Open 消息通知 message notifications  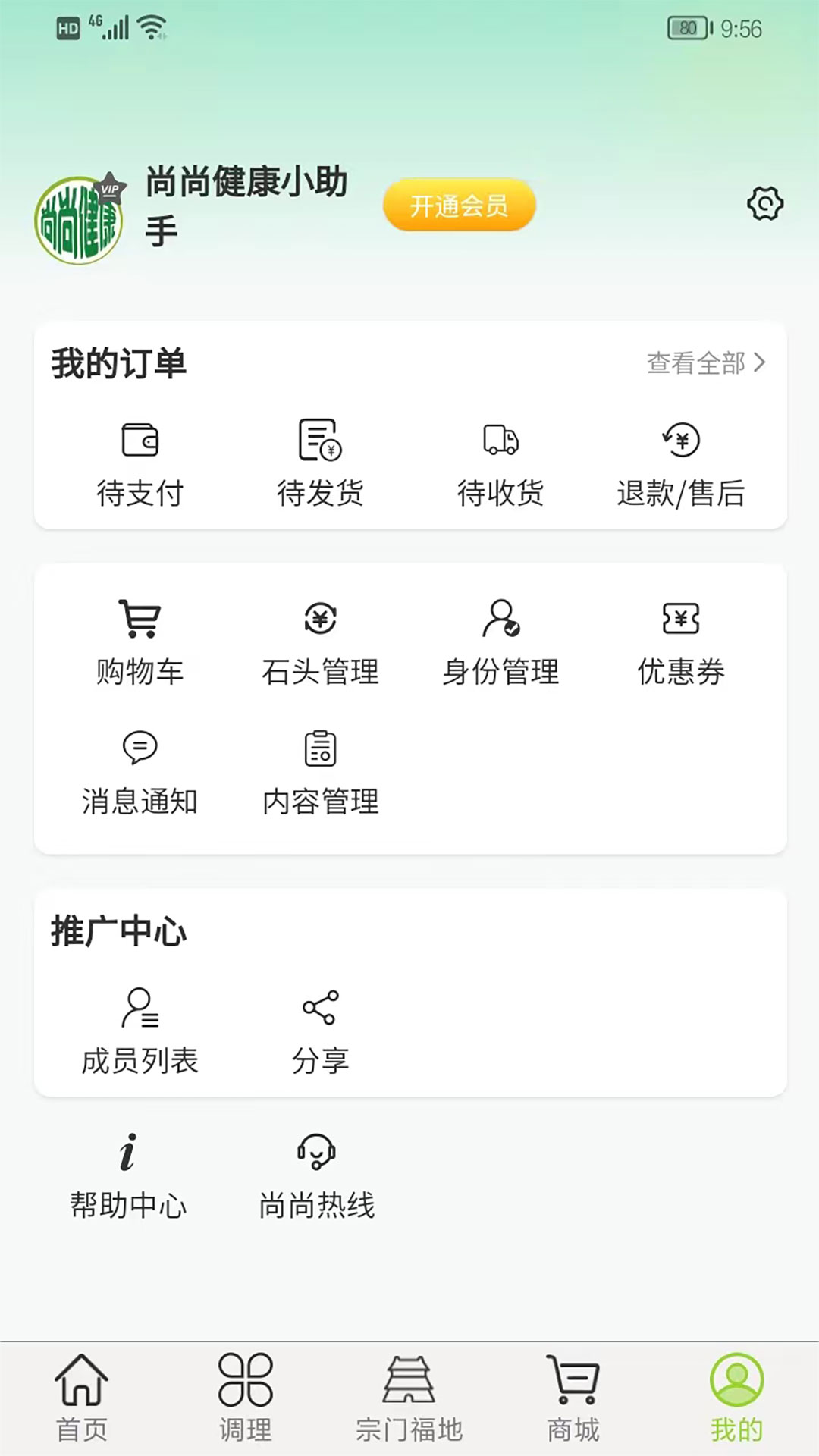point(141,772)
